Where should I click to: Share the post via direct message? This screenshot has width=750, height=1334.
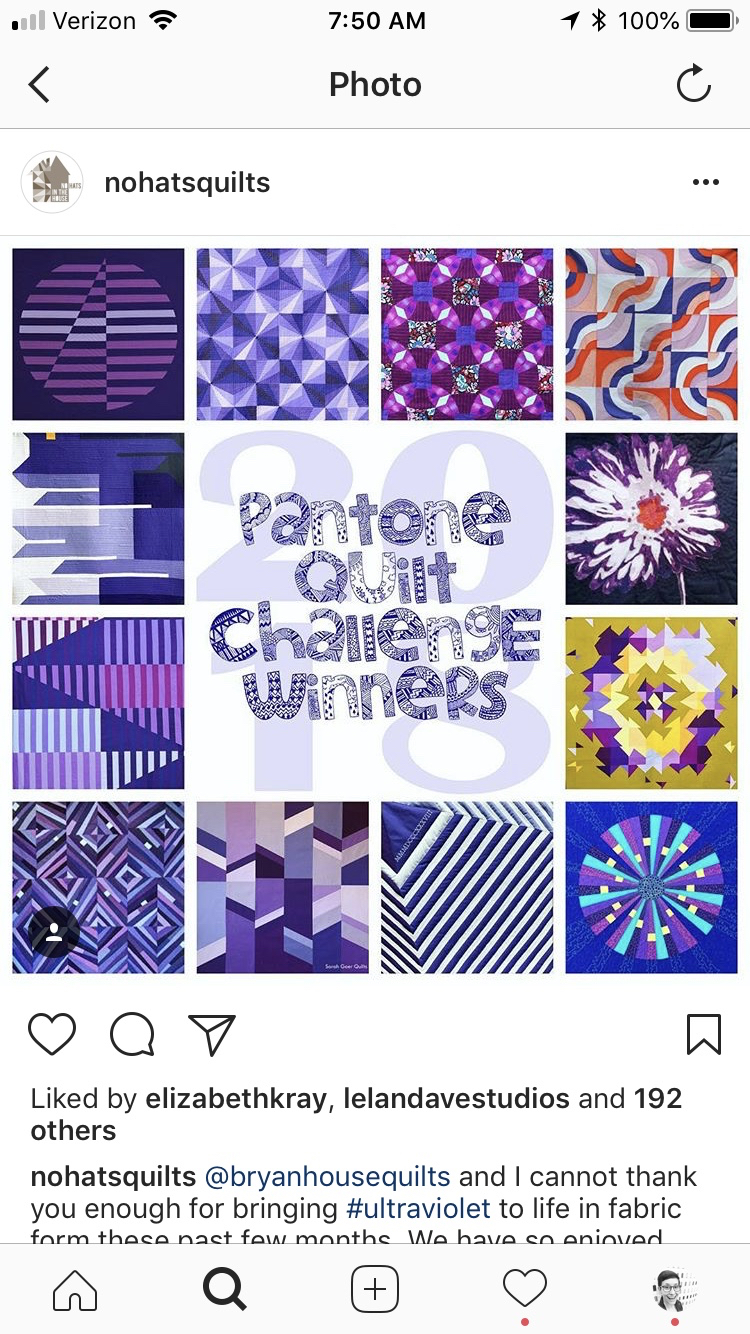211,1035
